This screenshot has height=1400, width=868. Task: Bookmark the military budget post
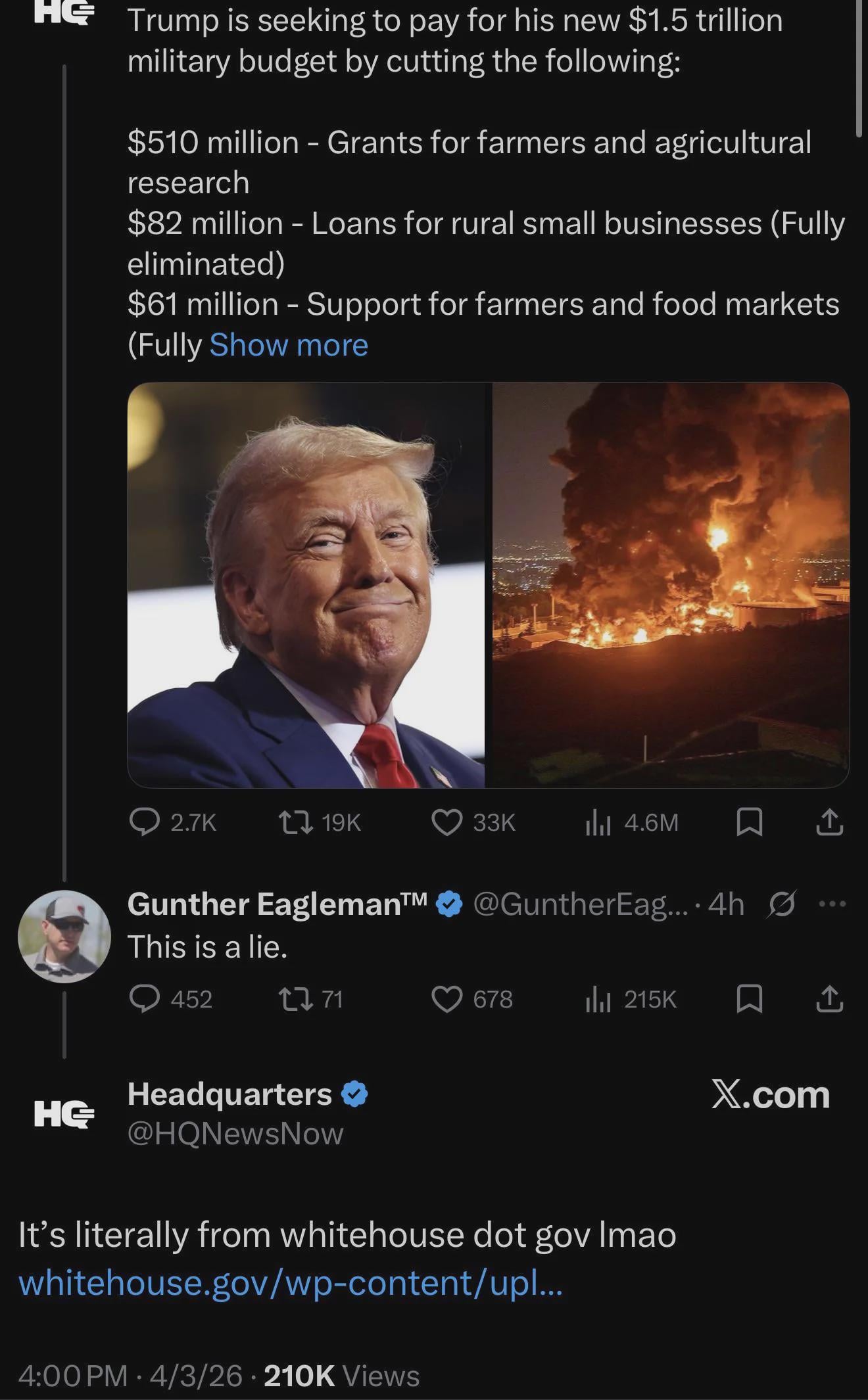coord(750,822)
